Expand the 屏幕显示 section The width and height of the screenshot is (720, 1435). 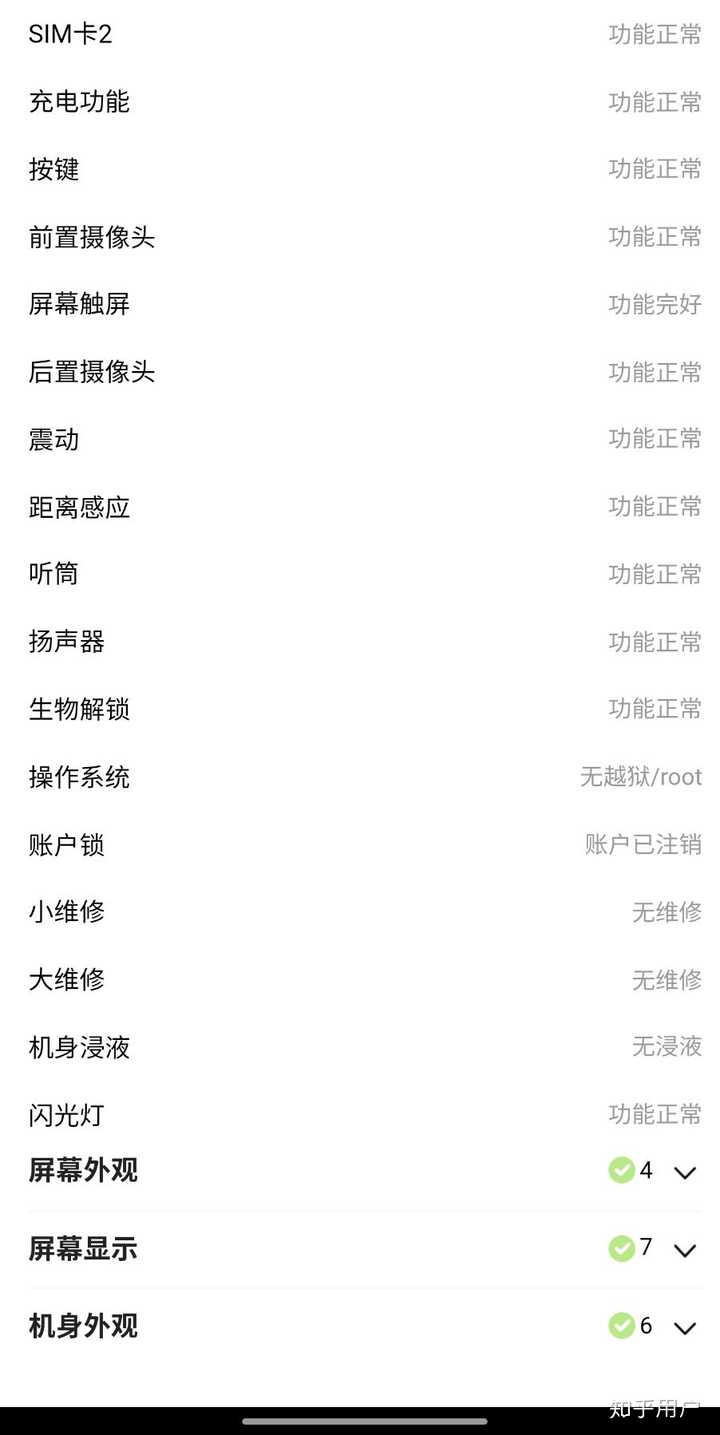[x=684, y=1249]
